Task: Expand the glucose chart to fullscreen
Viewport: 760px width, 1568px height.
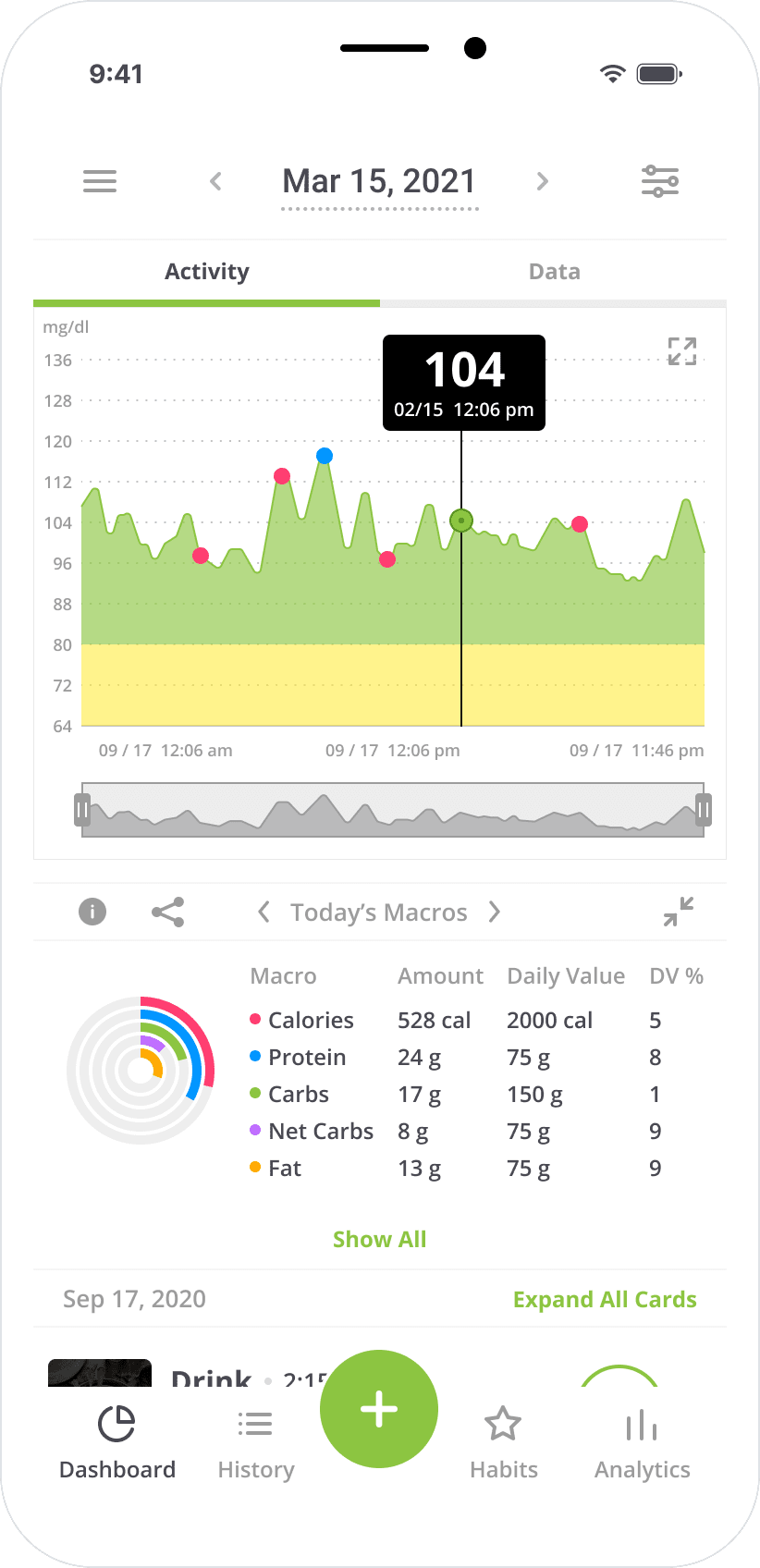Action: click(682, 351)
